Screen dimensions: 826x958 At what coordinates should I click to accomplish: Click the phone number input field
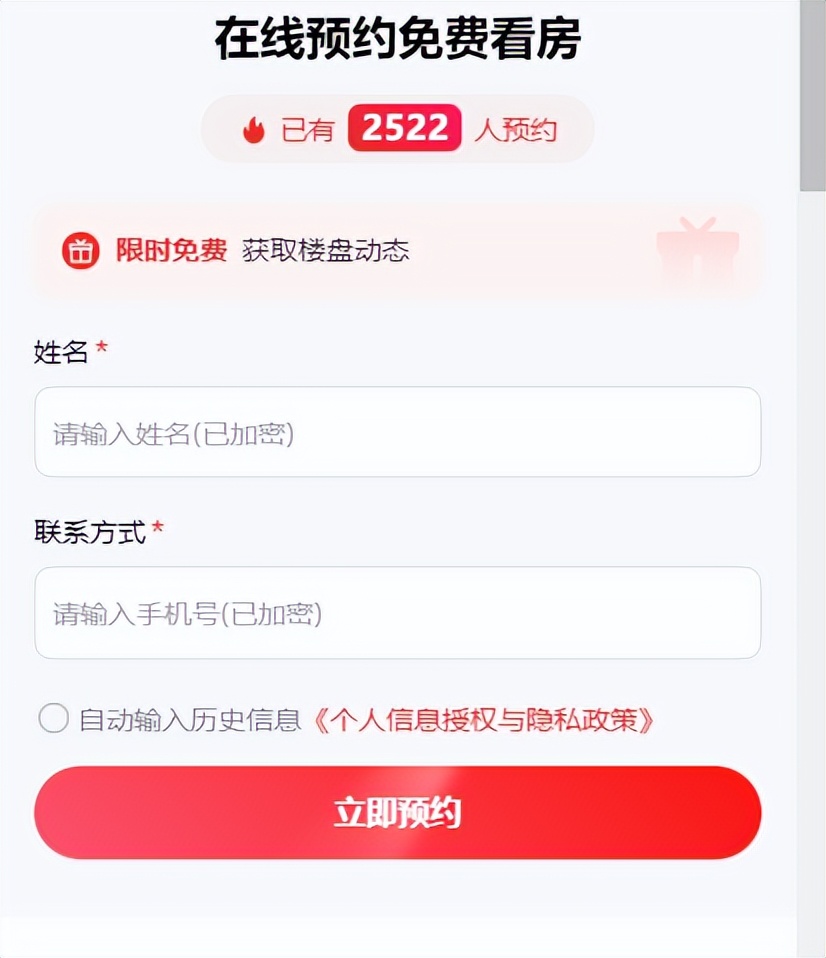[397, 612]
